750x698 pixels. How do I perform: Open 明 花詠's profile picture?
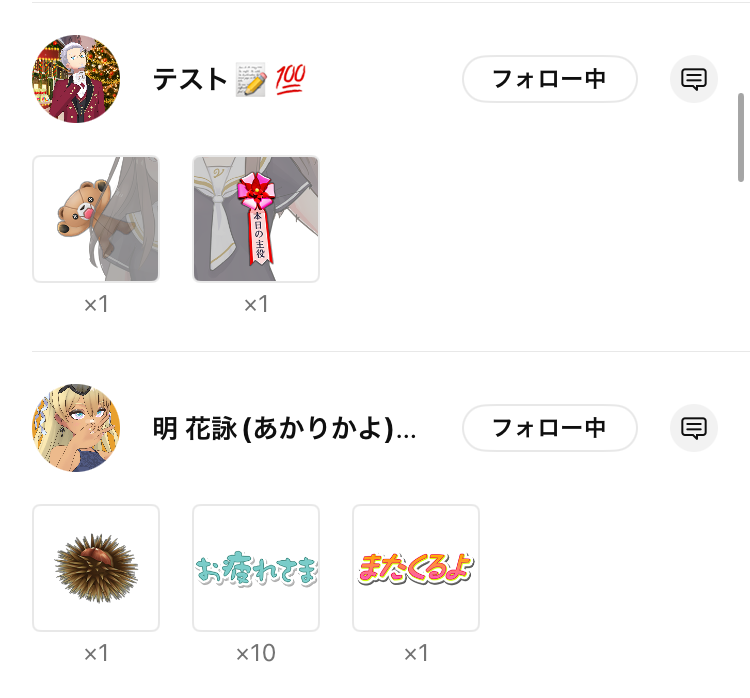[x=76, y=428]
